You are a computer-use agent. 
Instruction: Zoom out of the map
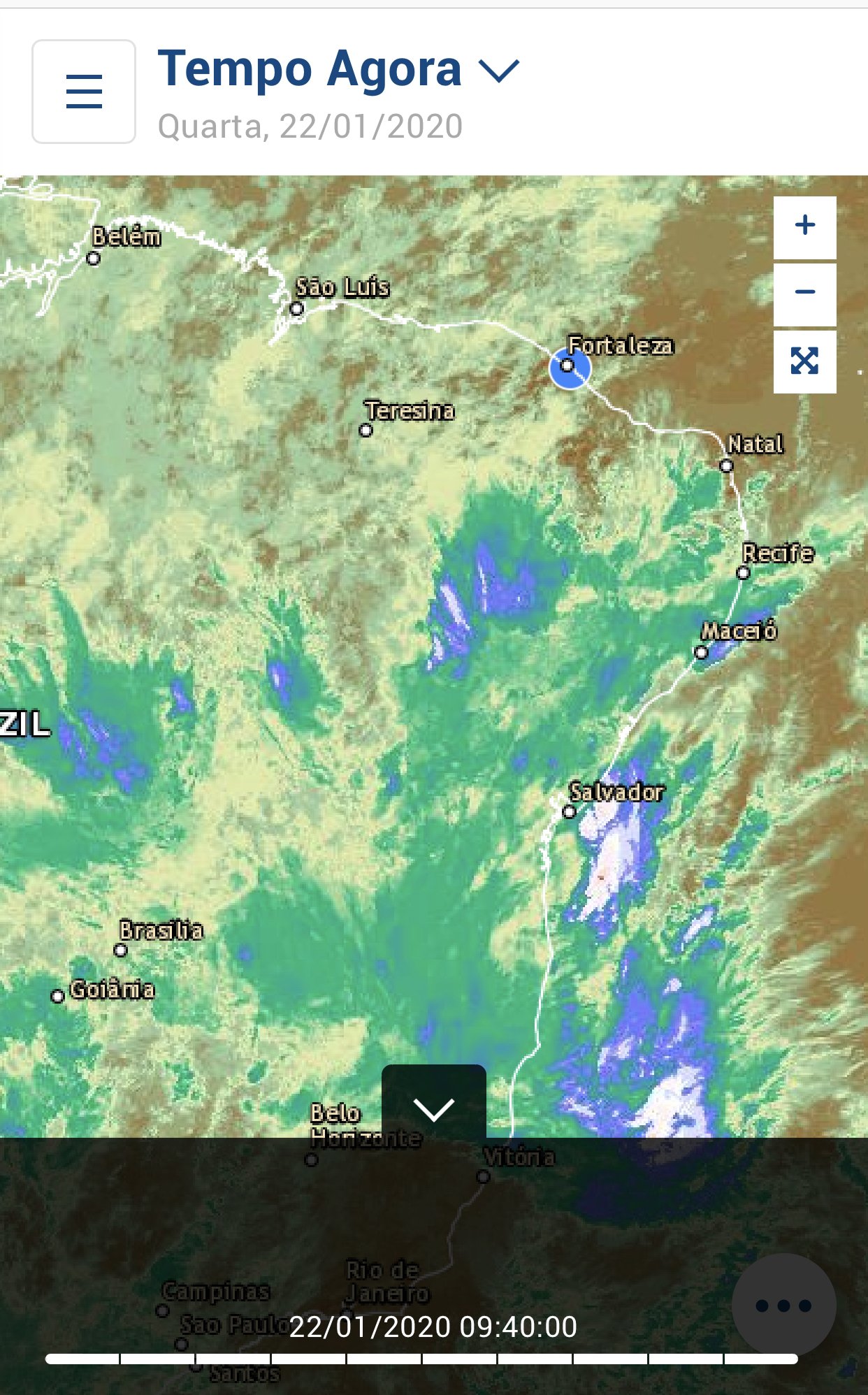coord(805,294)
